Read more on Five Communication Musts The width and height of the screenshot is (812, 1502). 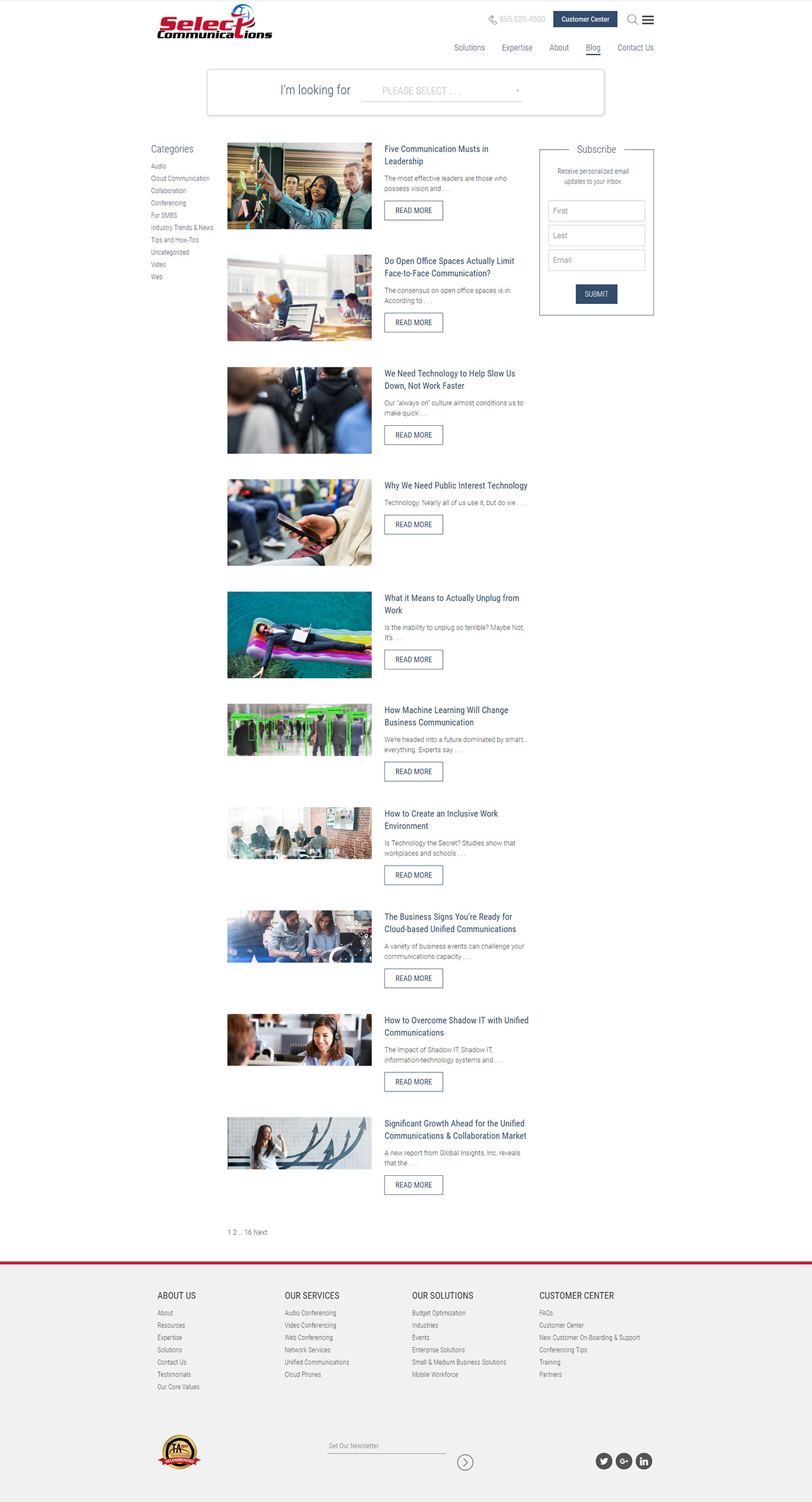[414, 211]
